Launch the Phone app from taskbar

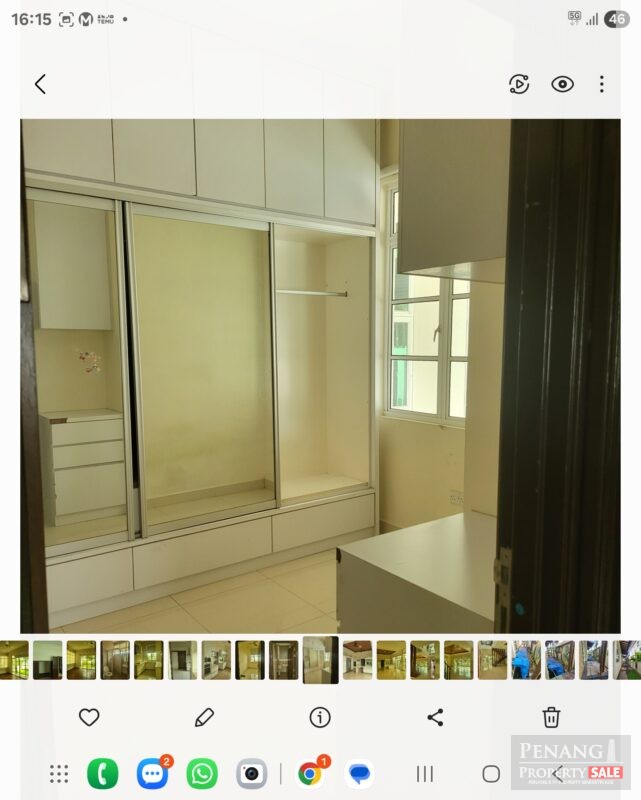102,773
